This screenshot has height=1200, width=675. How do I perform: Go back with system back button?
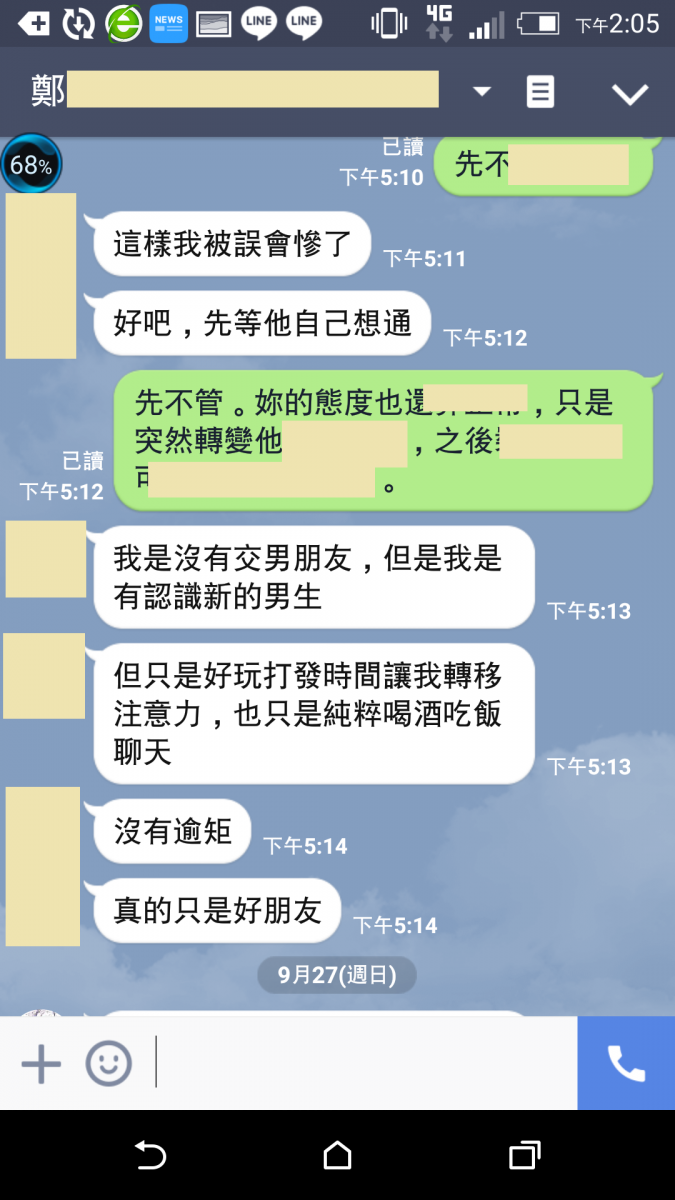tap(150, 1156)
